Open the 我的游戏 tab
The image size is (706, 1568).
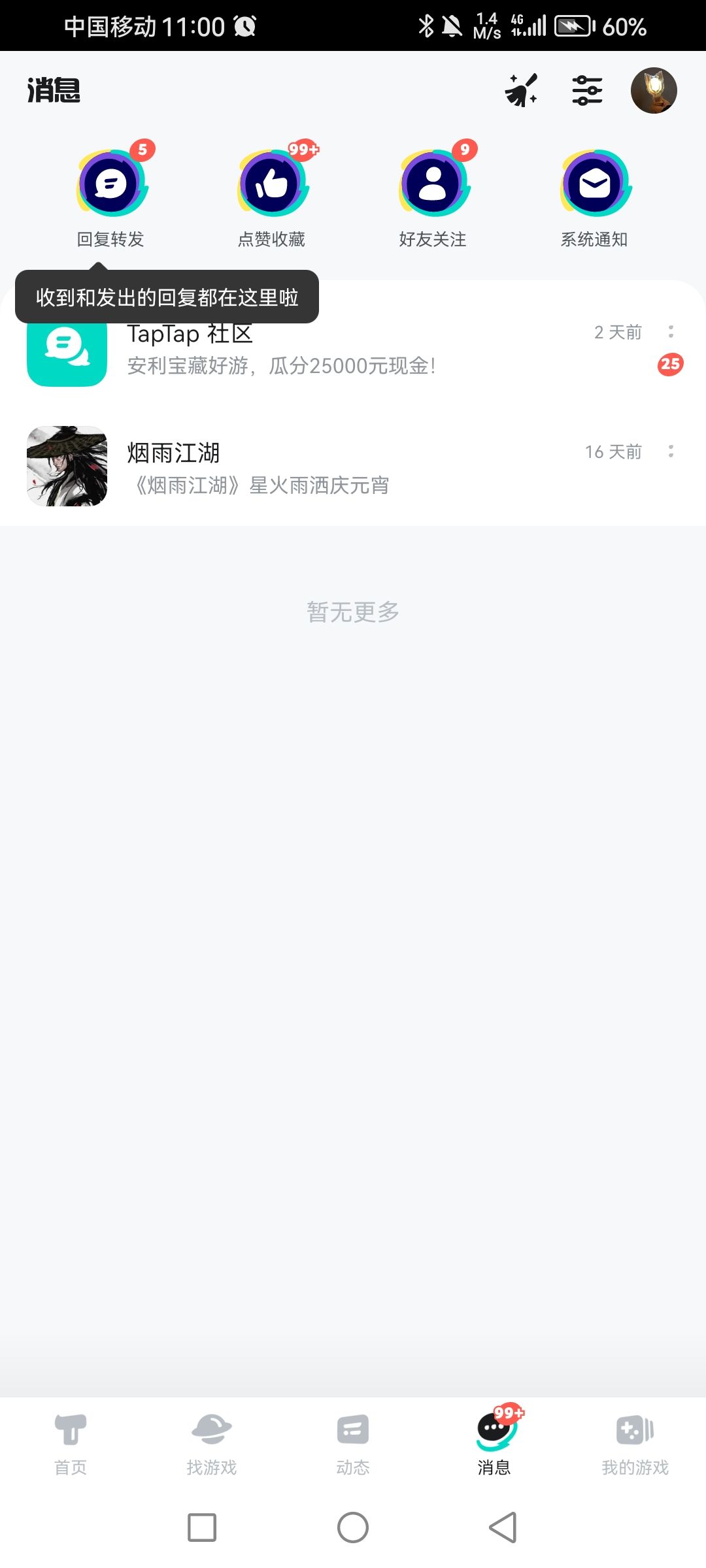point(635,1445)
